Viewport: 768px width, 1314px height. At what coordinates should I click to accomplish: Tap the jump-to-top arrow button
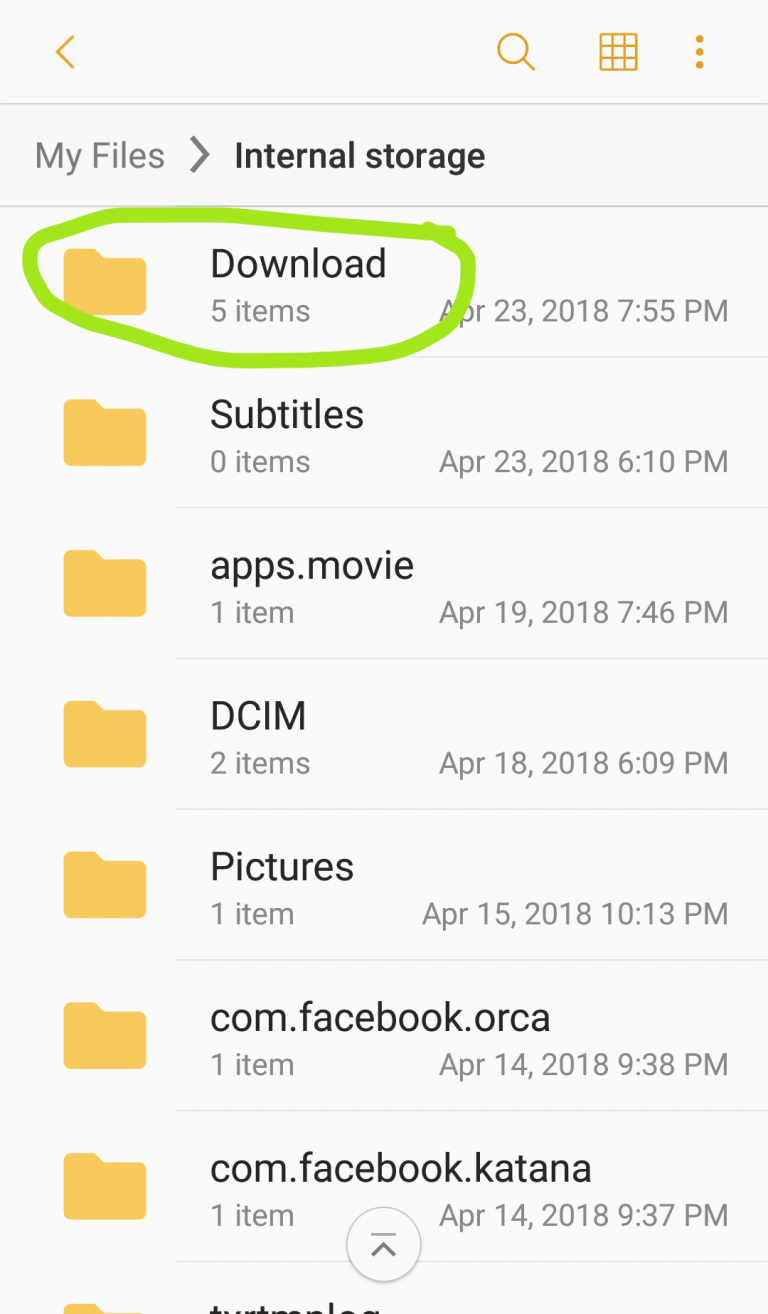(x=383, y=1245)
